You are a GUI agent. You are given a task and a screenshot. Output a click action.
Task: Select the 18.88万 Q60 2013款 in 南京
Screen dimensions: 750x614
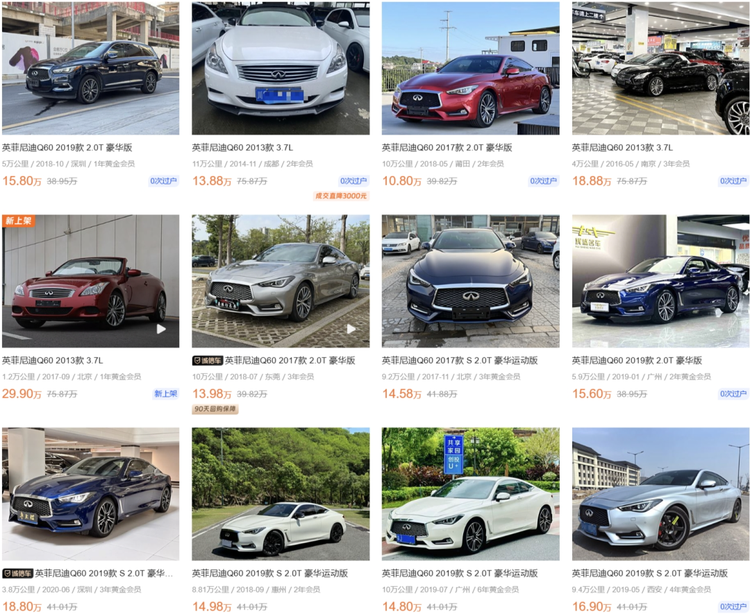tap(660, 68)
